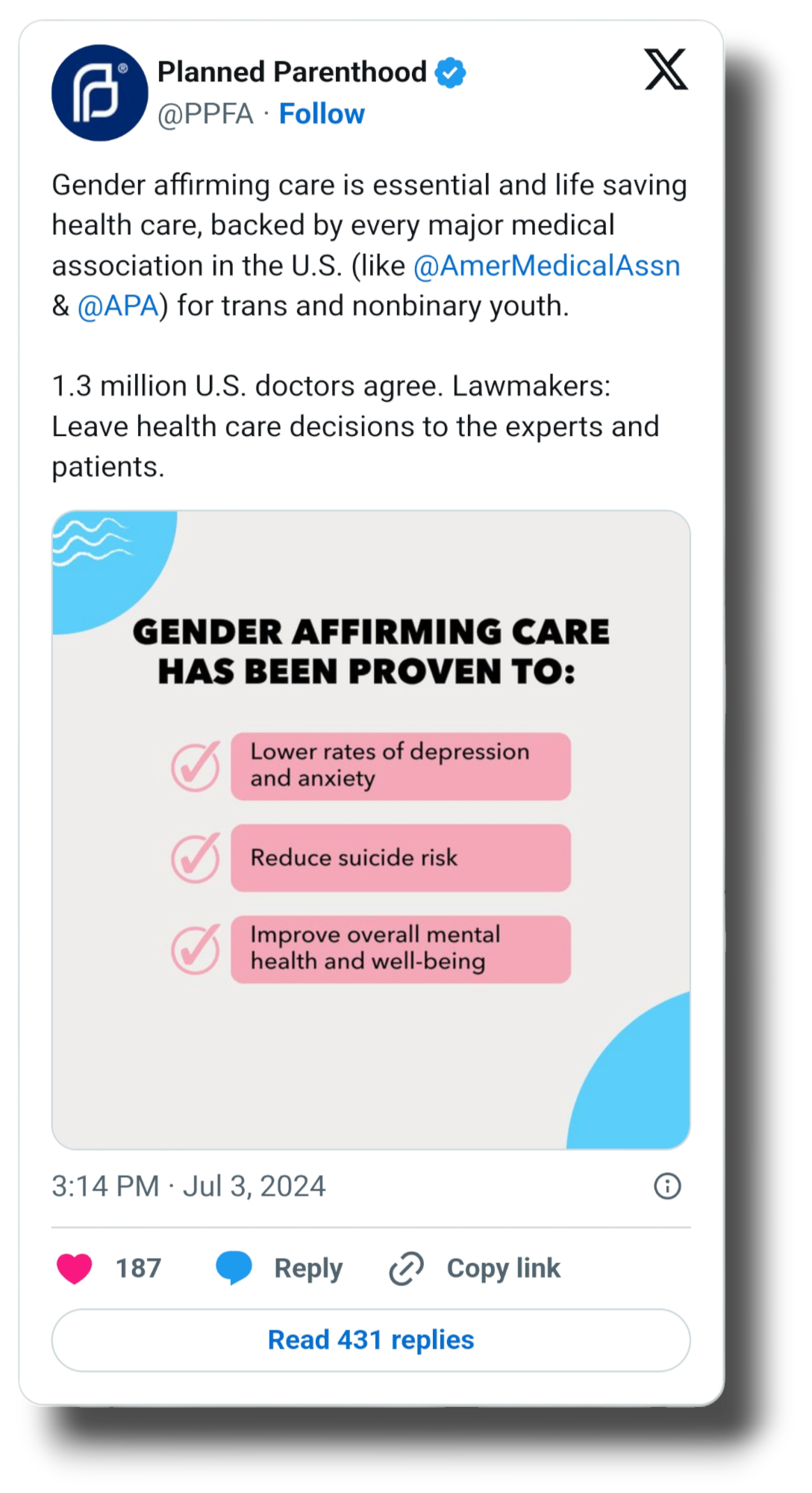Open Planned Parenthood's profile picture

pos(99,93)
